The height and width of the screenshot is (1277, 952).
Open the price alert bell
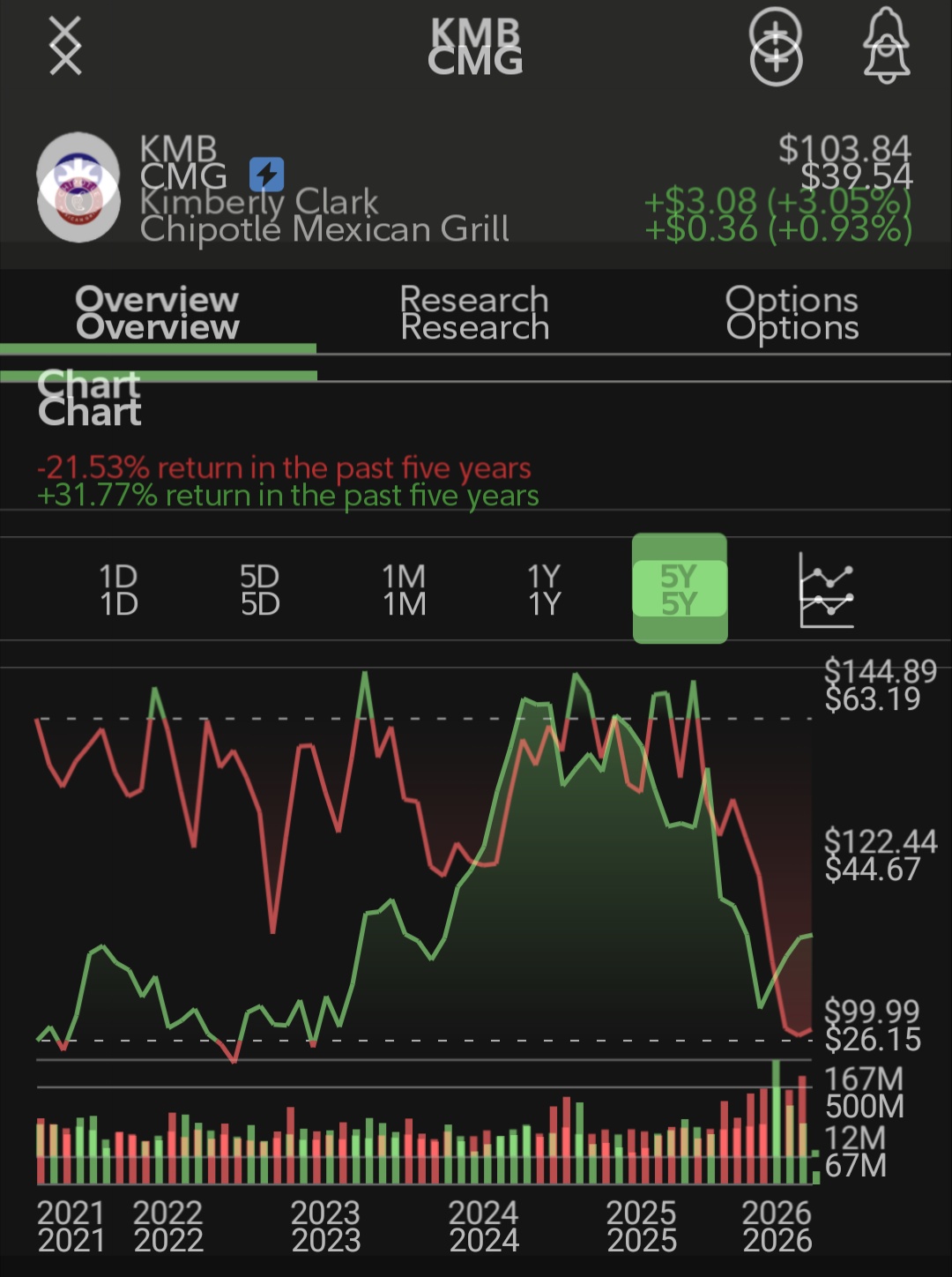[886, 48]
